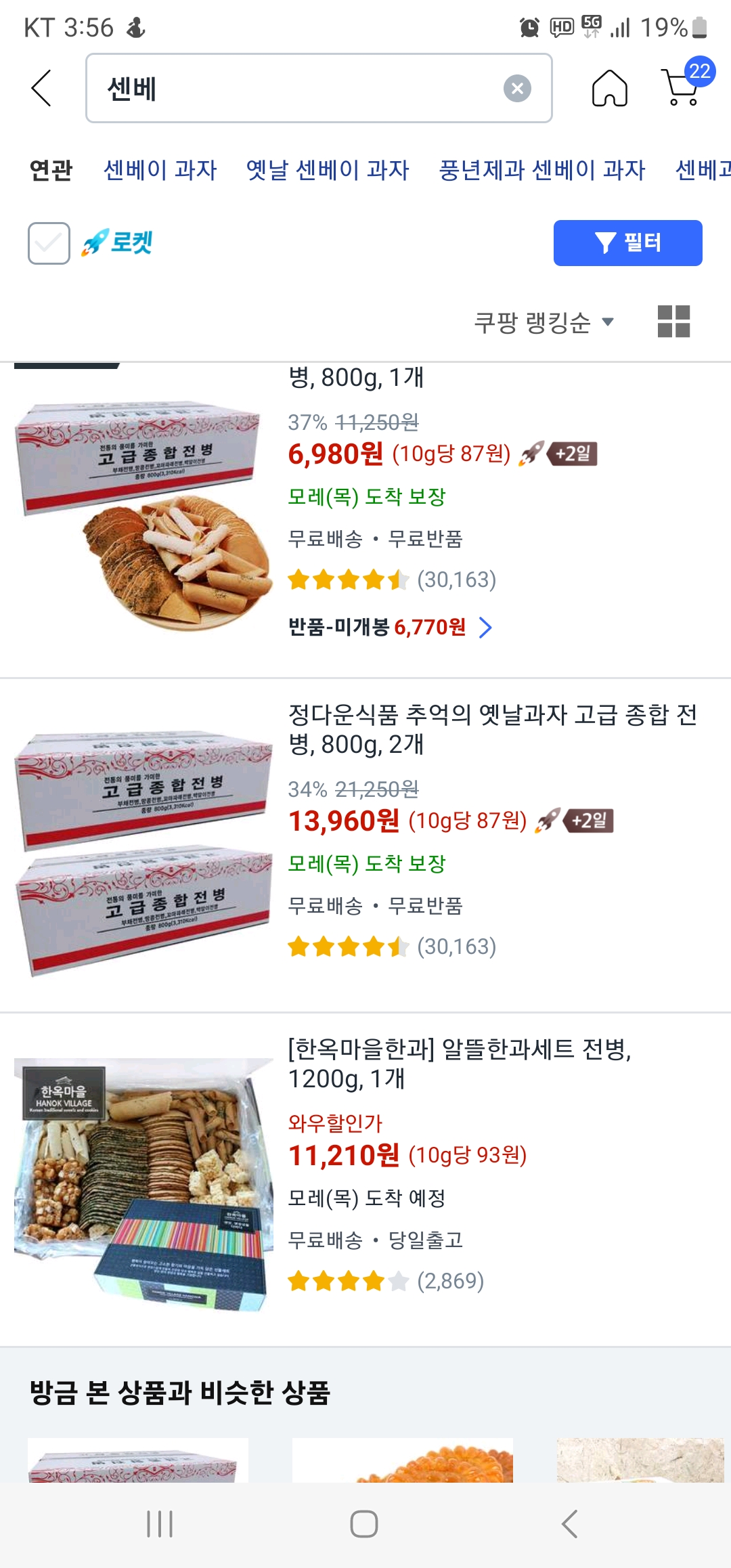
Task: Switch to grid view layout
Action: pos(673,321)
